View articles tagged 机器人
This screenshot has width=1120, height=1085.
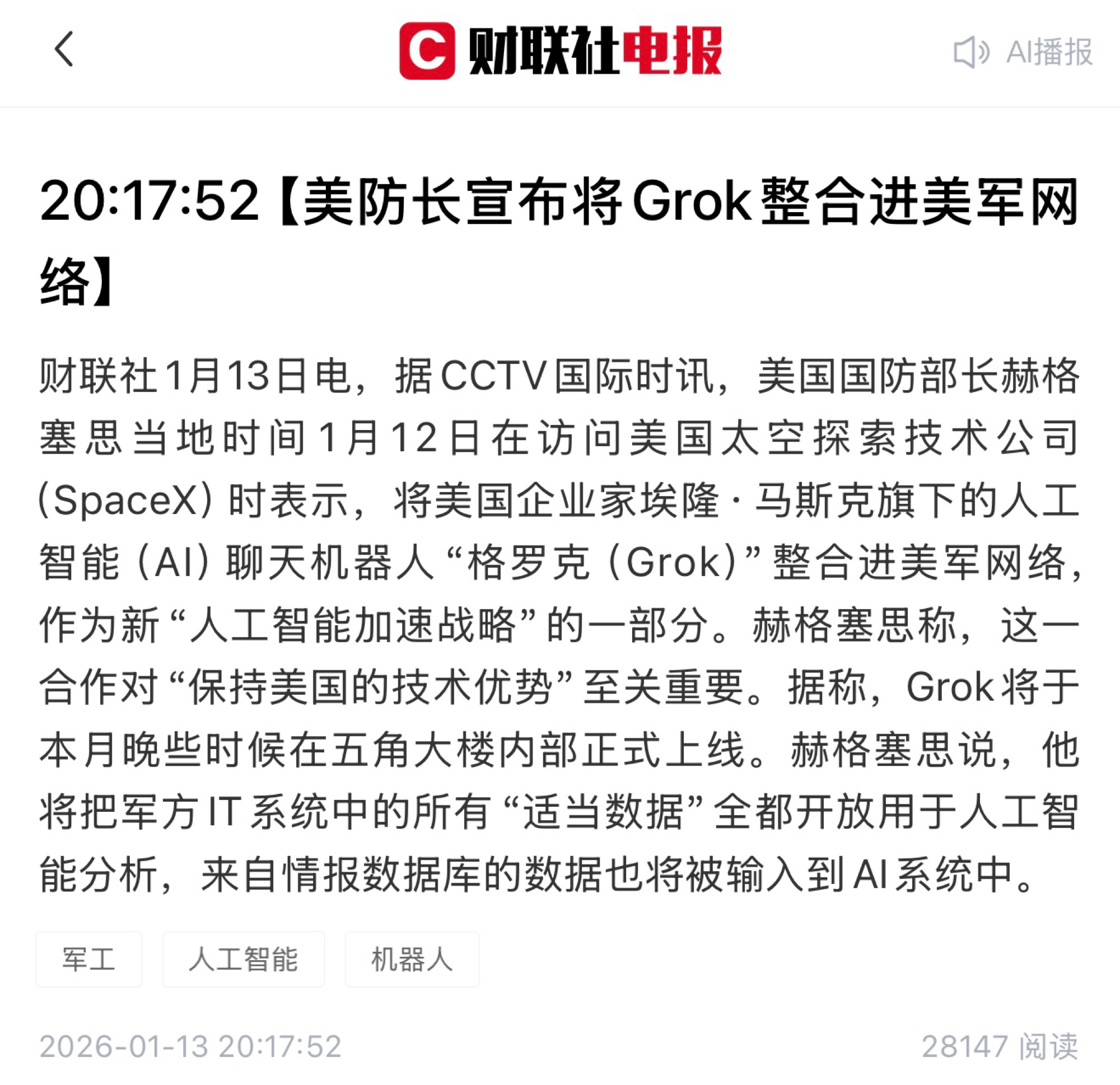pos(412,959)
